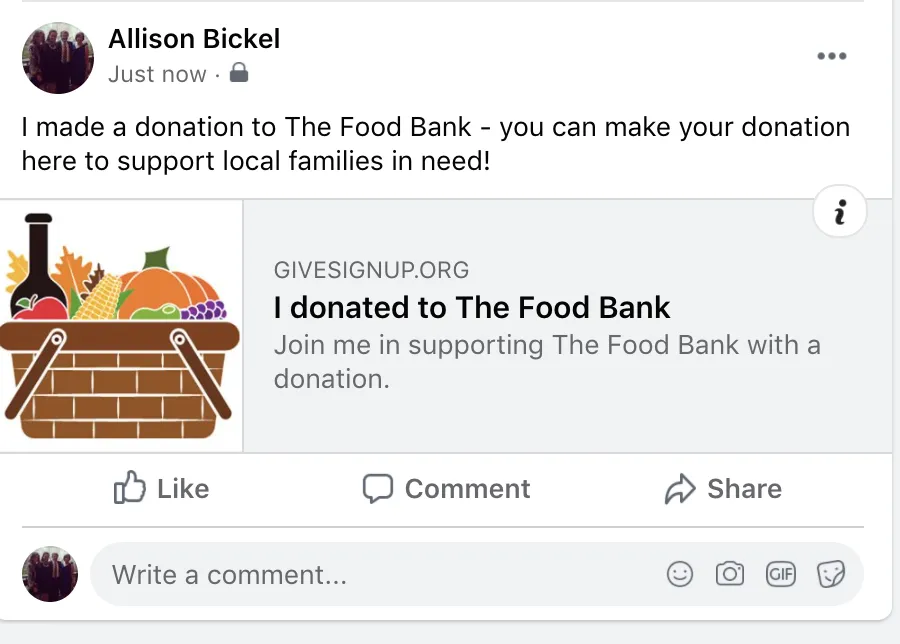The height and width of the screenshot is (644, 900).
Task: Share the Food Bank donation post
Action: click(x=723, y=488)
